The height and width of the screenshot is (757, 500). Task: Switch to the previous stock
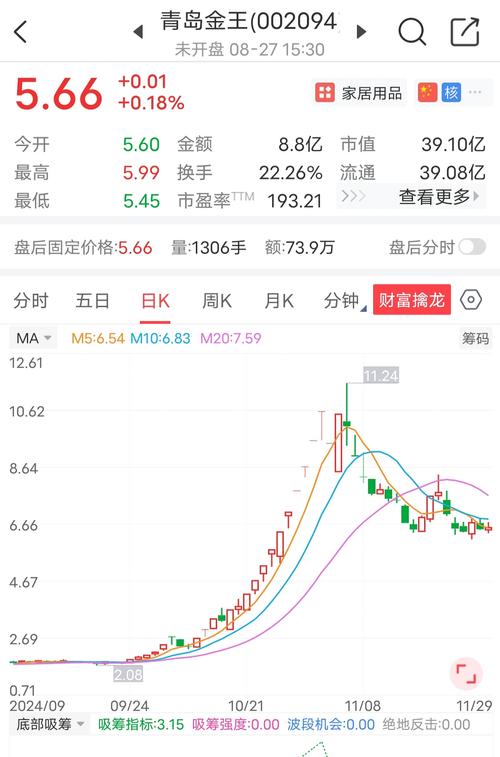[138, 32]
